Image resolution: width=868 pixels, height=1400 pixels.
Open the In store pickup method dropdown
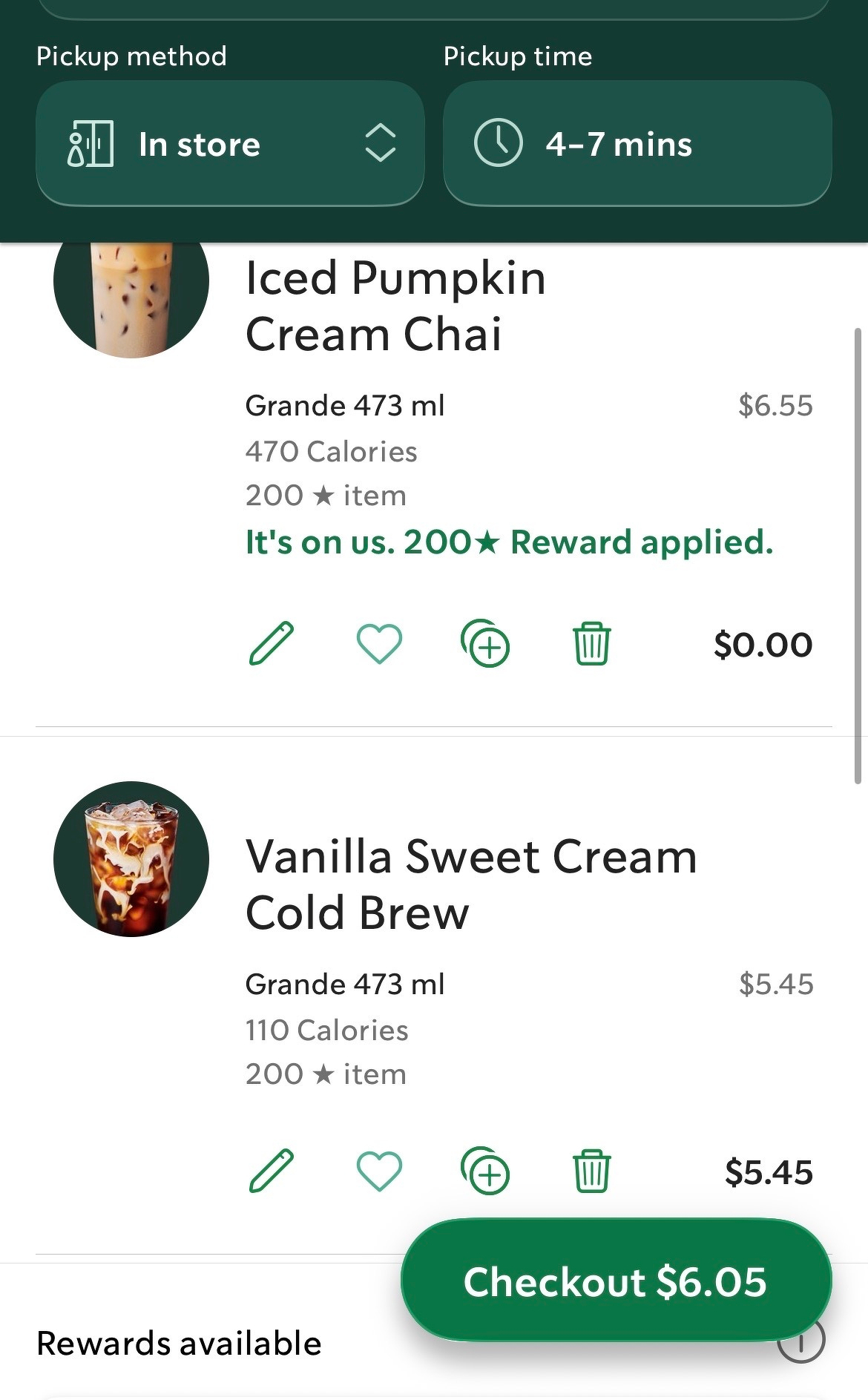pos(230,144)
